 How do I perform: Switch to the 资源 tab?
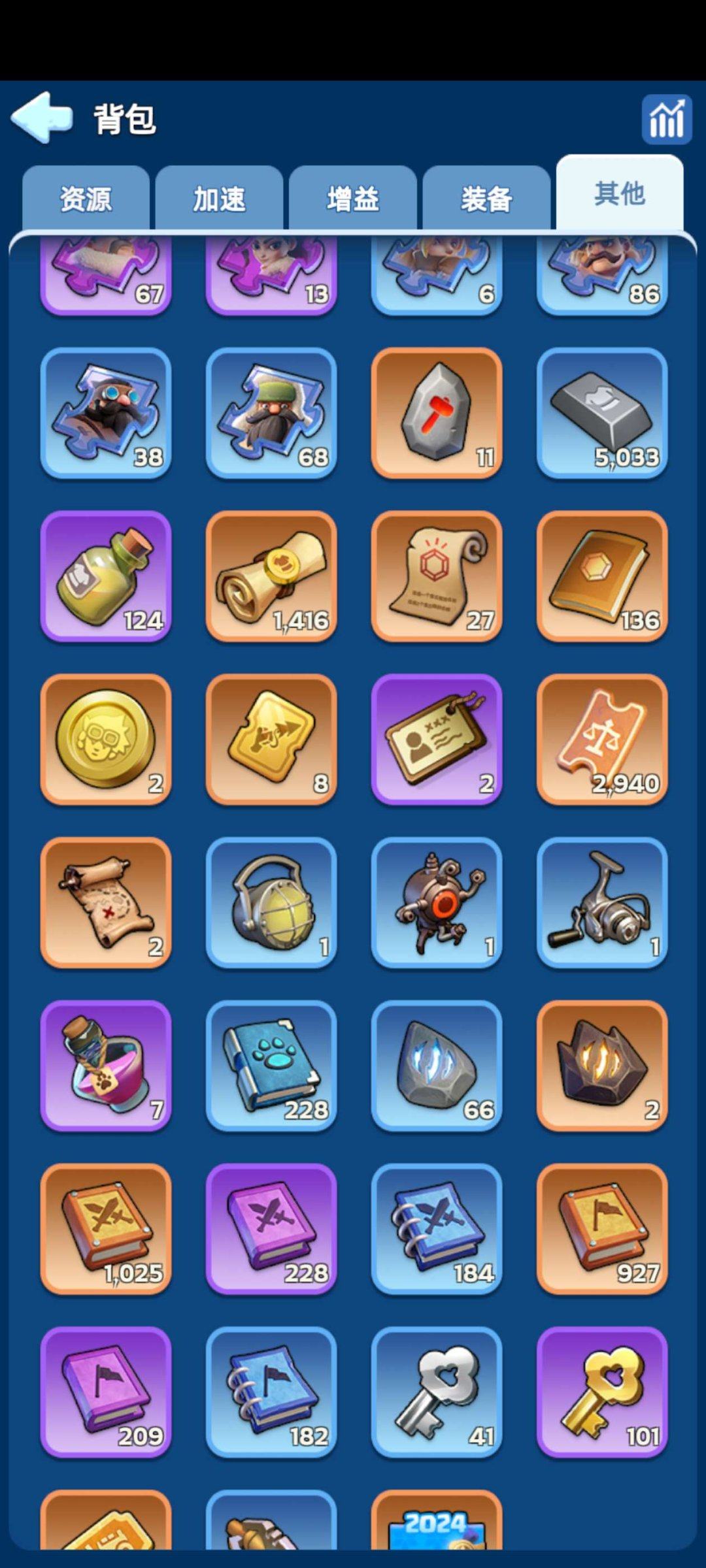click(86, 199)
